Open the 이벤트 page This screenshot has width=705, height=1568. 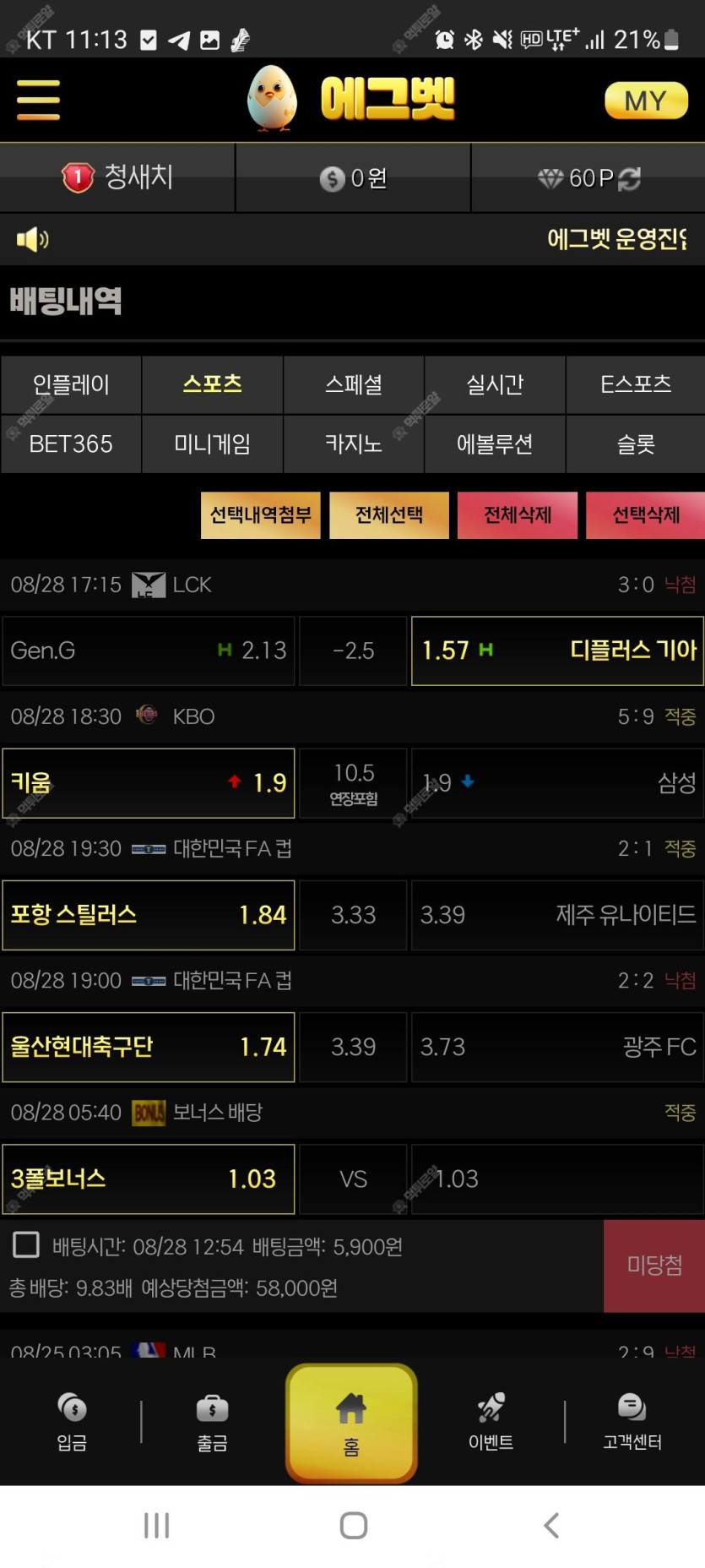pyautogui.click(x=491, y=1422)
